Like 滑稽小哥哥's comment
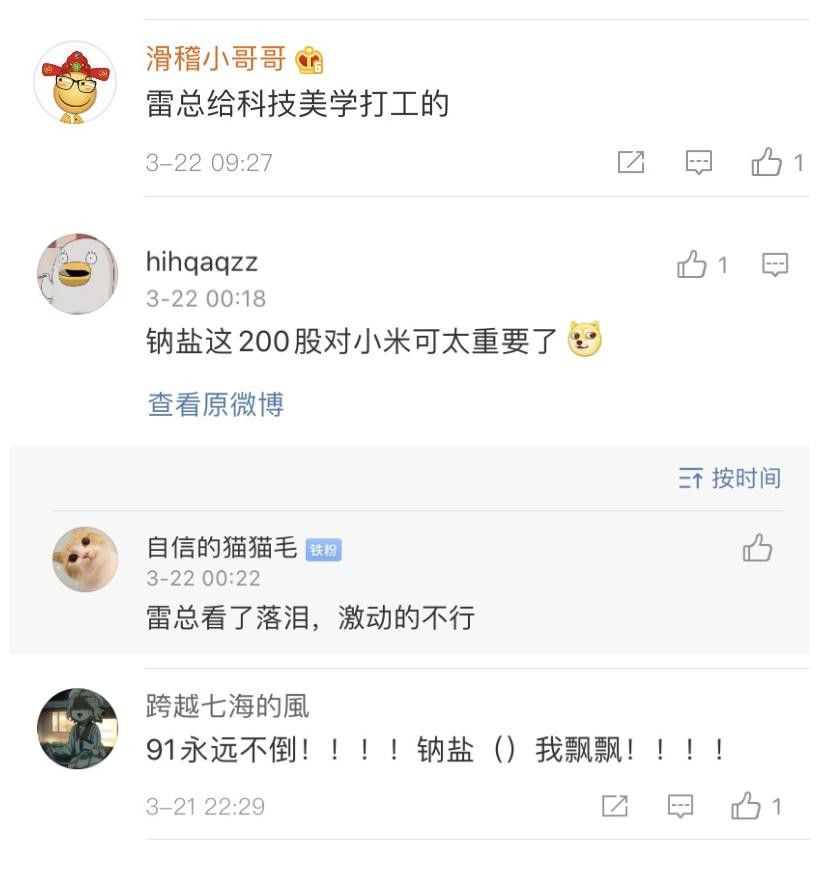820x869 pixels. 767,162
